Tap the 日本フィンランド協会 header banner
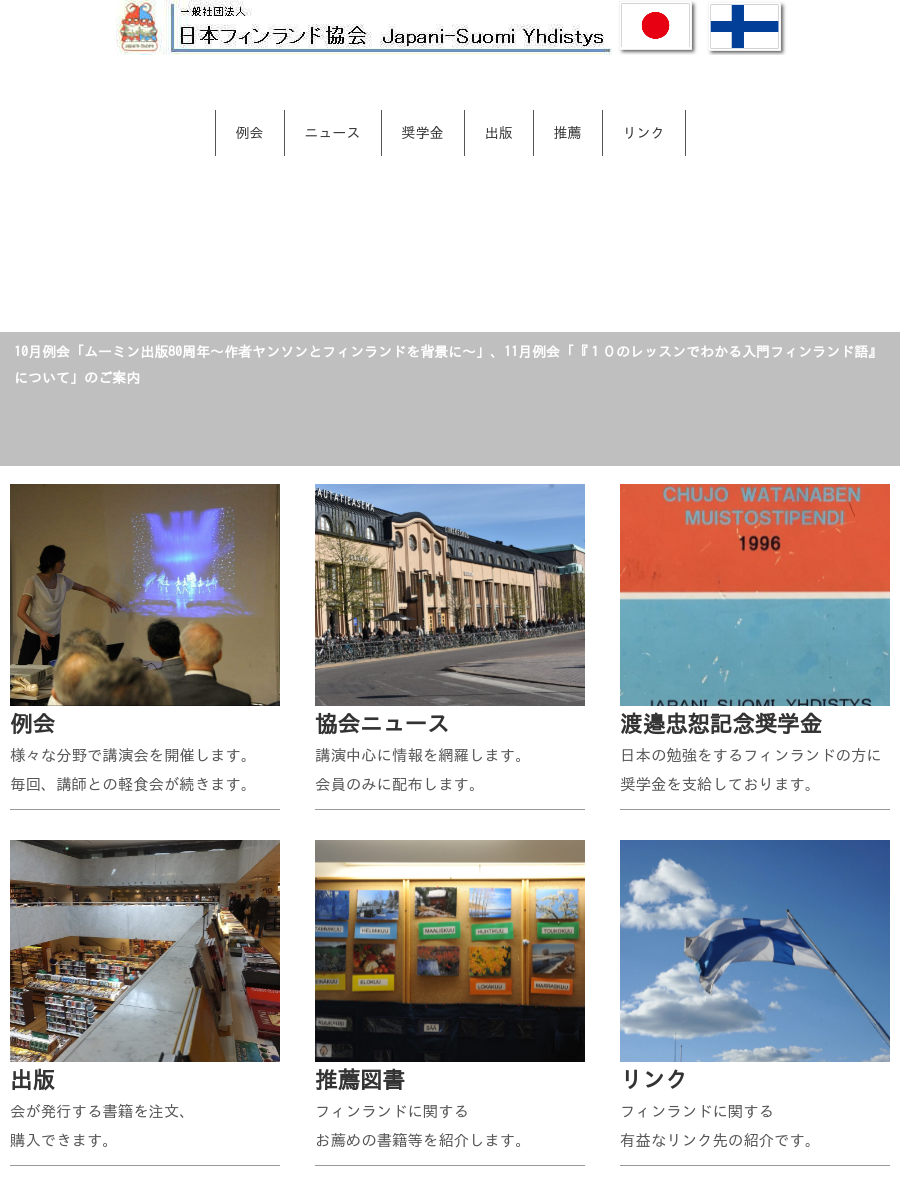900x1200 pixels. click(390, 28)
